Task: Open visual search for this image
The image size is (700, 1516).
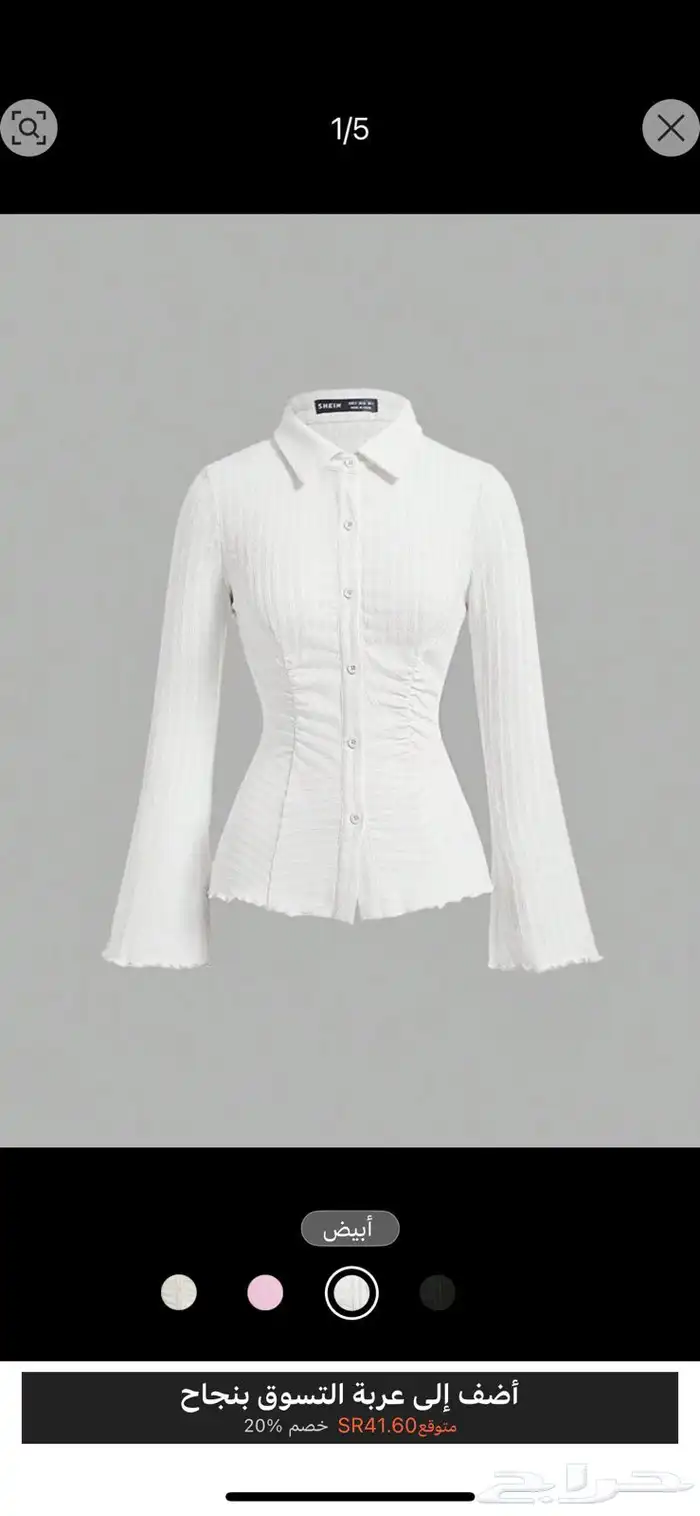Action: point(29,127)
